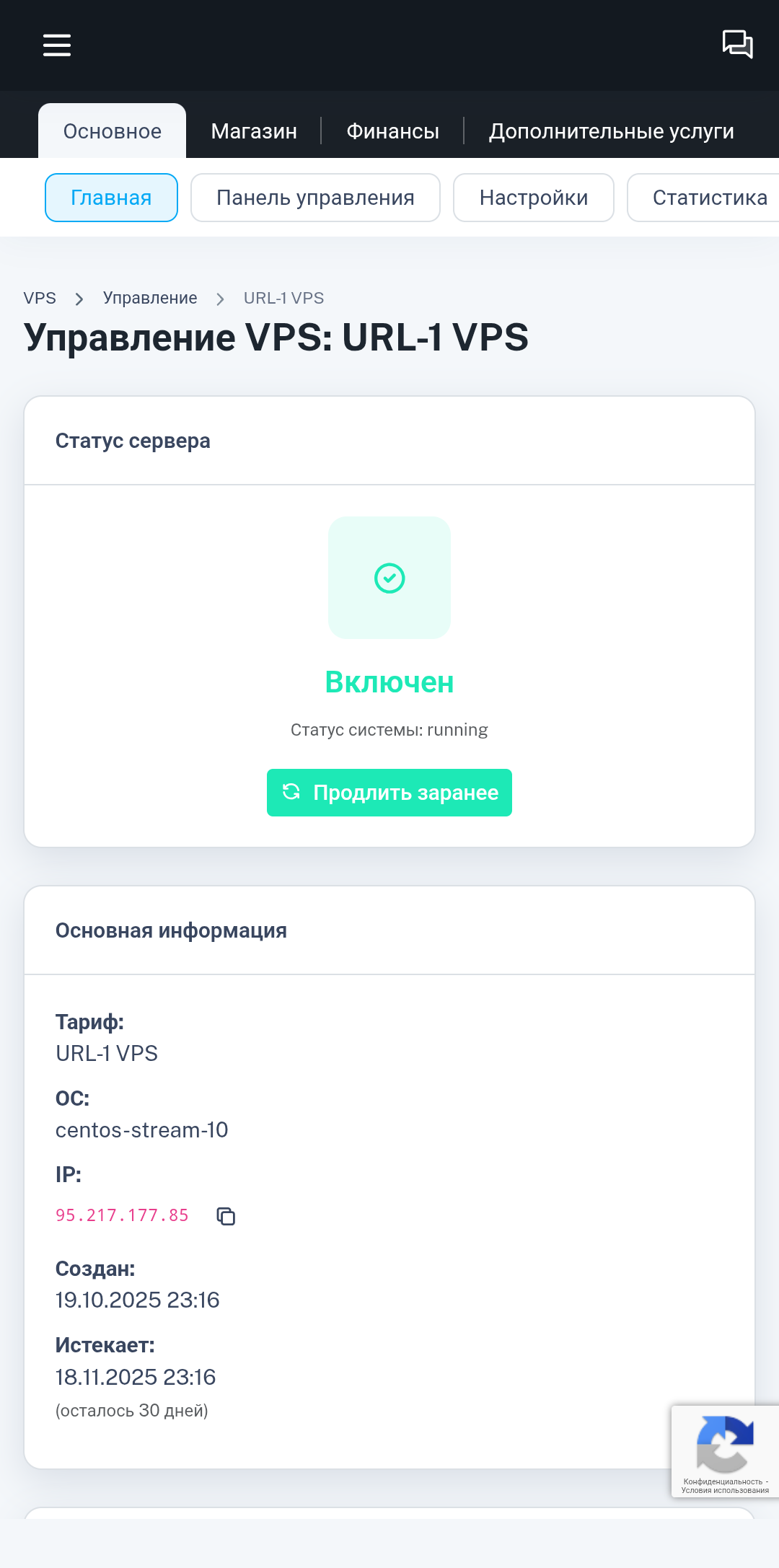Go to Настройки section
Image resolution: width=779 pixels, height=1568 pixels.
(x=534, y=198)
